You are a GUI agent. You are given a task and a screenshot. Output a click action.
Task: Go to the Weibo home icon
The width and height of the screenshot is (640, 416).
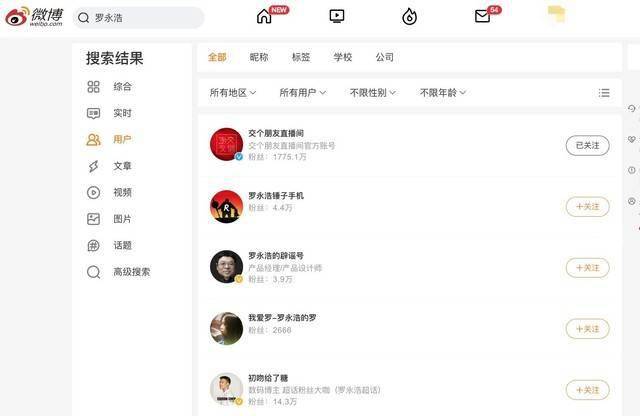[x=265, y=16]
